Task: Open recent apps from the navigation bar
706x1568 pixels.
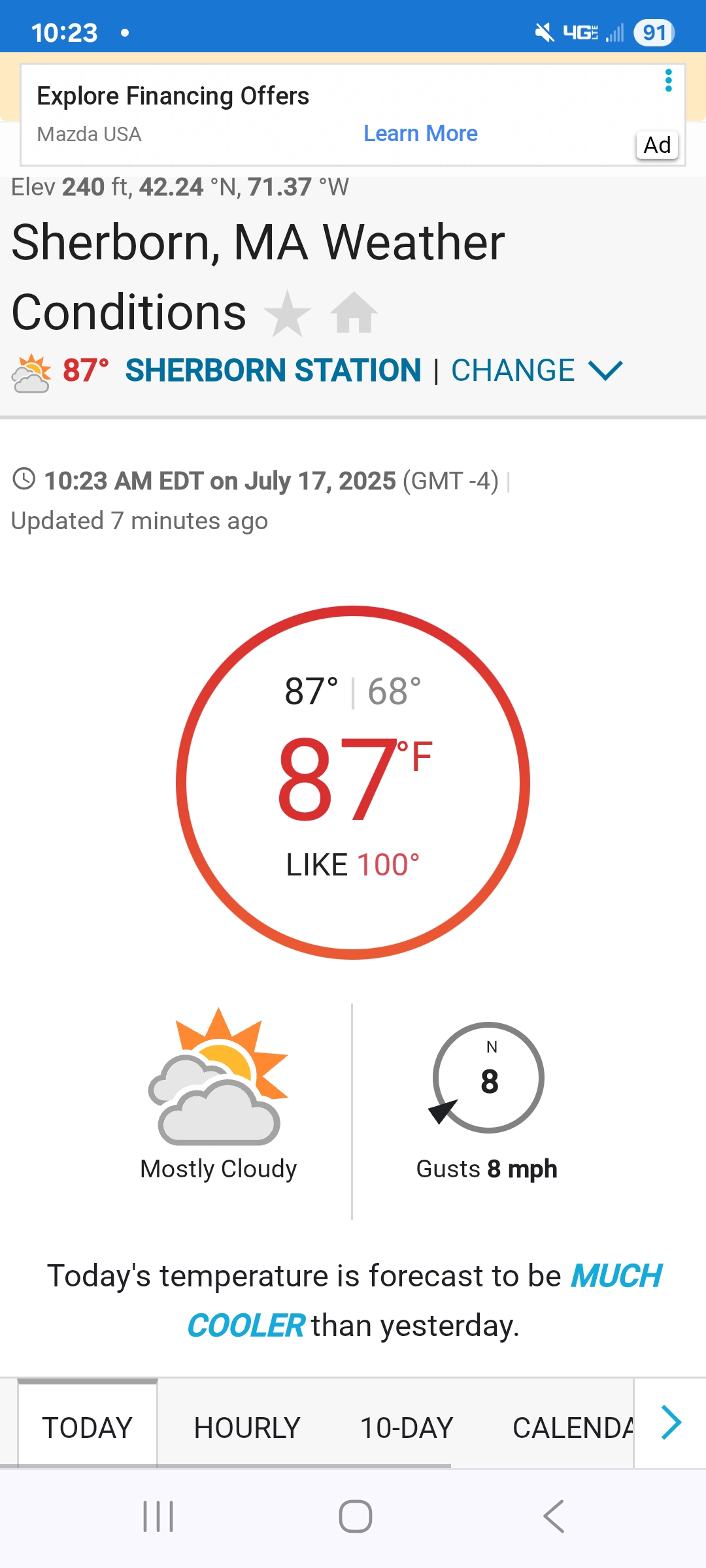Action: 158,1516
